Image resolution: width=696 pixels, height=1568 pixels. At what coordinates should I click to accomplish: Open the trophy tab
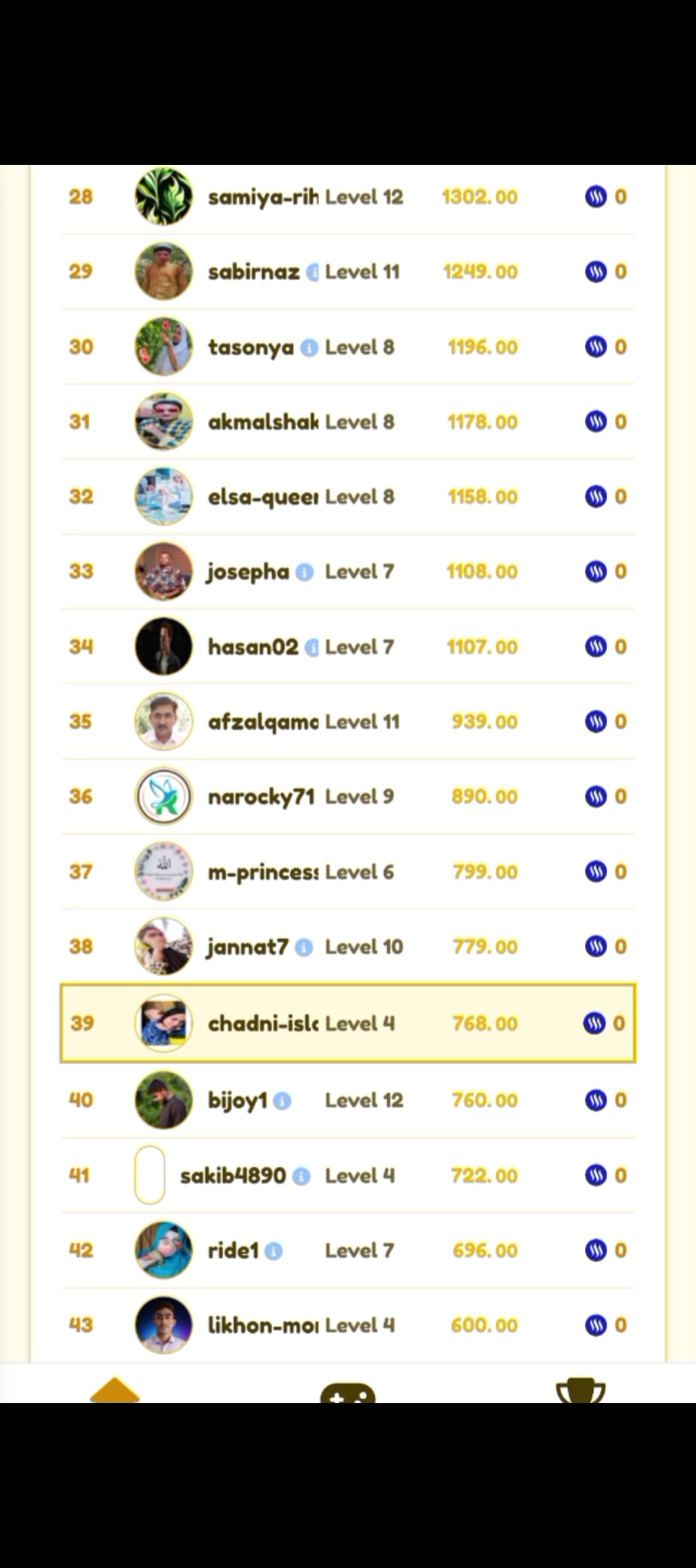click(581, 1390)
